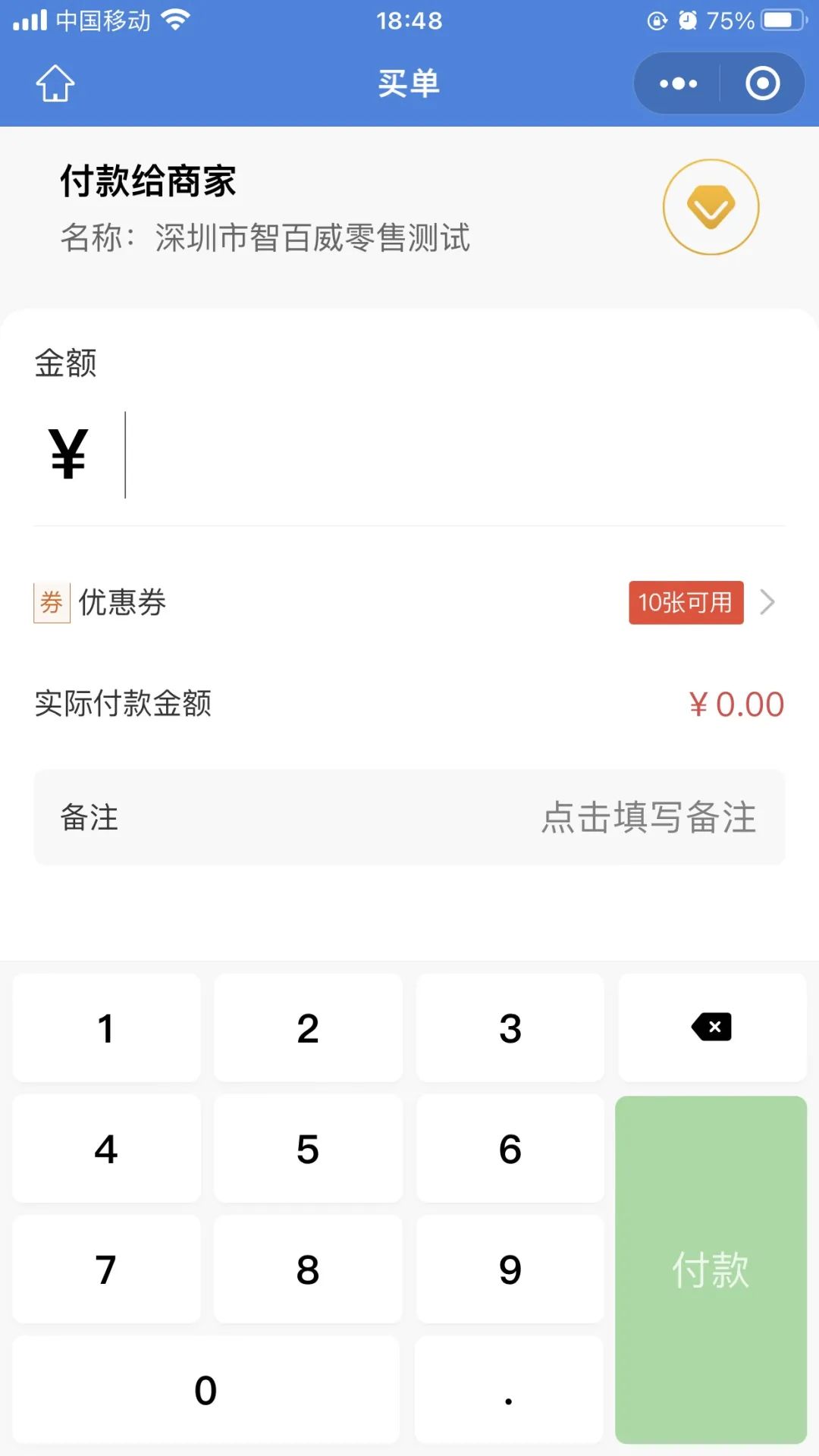Enter digit 5 on the keypad
819x1456 pixels.
[308, 1149]
